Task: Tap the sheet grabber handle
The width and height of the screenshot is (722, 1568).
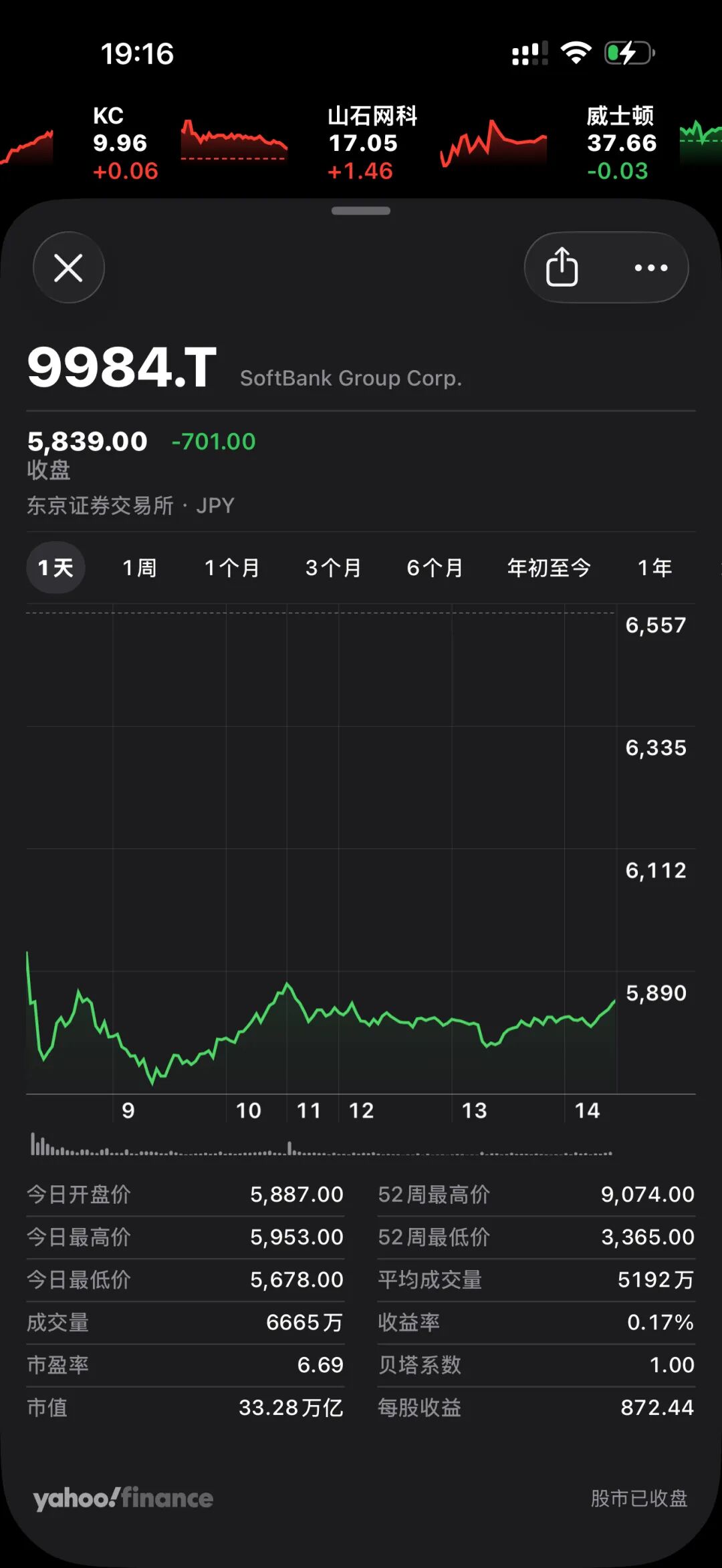Action: (x=361, y=211)
